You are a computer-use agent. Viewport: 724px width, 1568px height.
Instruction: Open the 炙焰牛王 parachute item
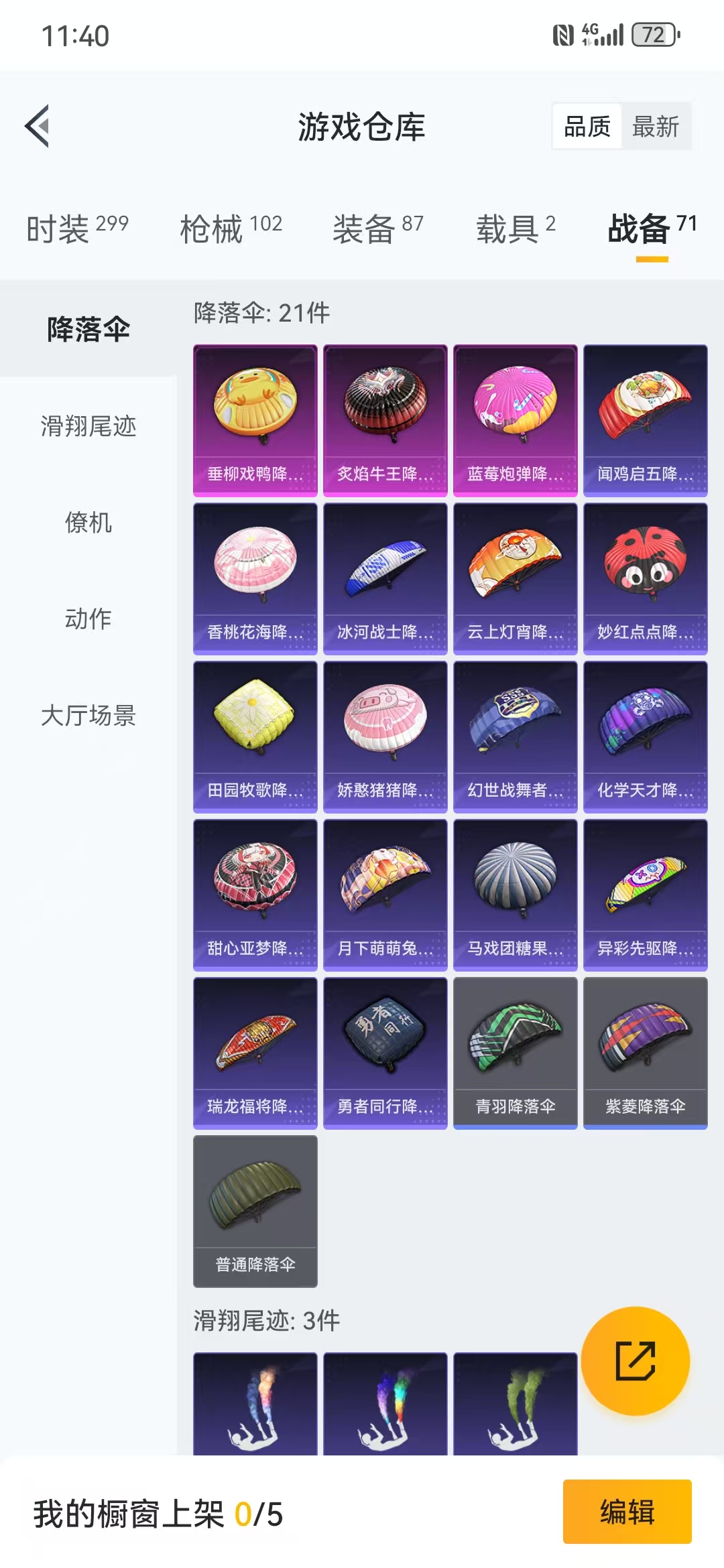click(385, 420)
